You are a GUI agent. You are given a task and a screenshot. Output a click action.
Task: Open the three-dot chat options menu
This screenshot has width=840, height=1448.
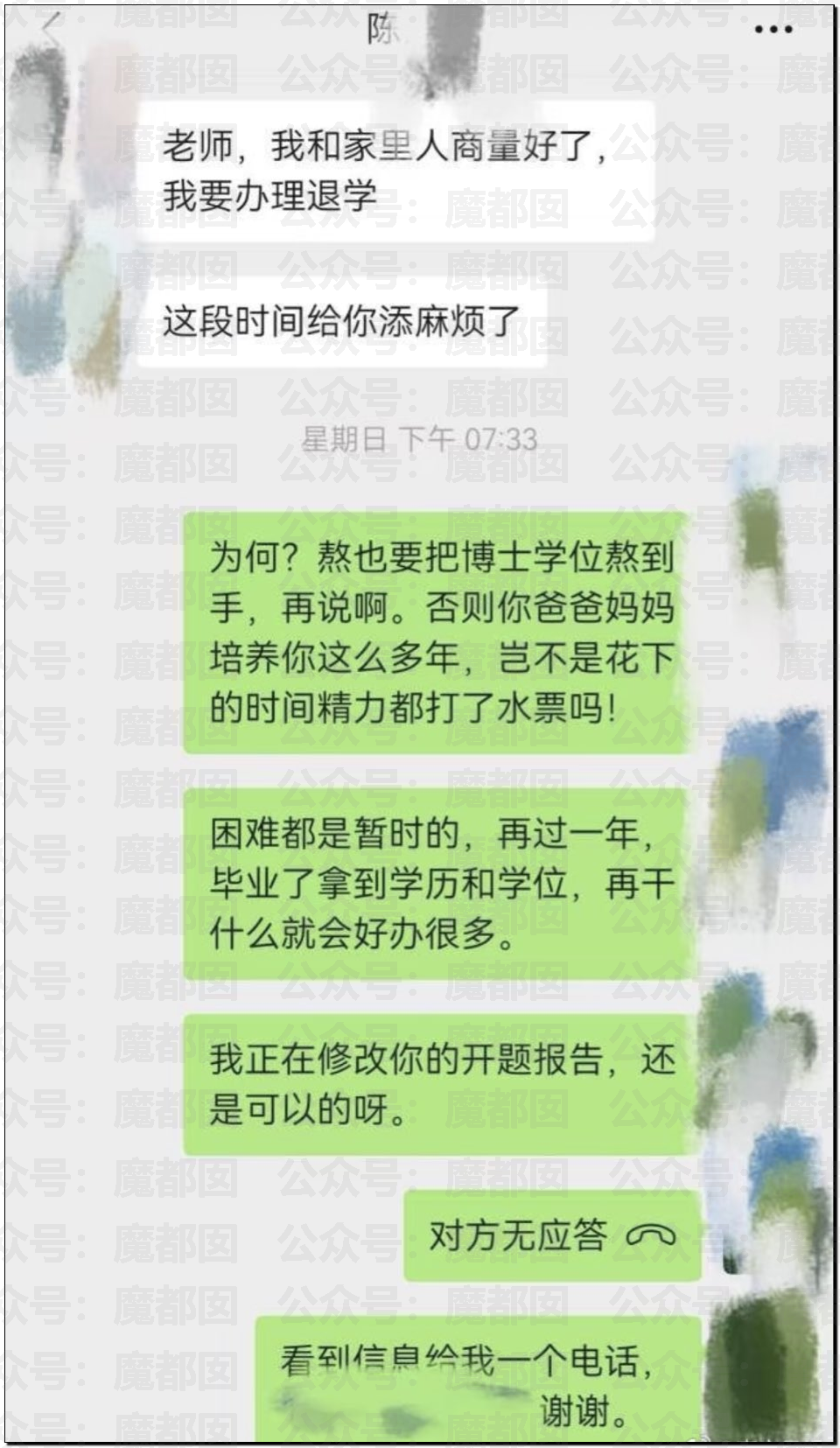click(773, 31)
